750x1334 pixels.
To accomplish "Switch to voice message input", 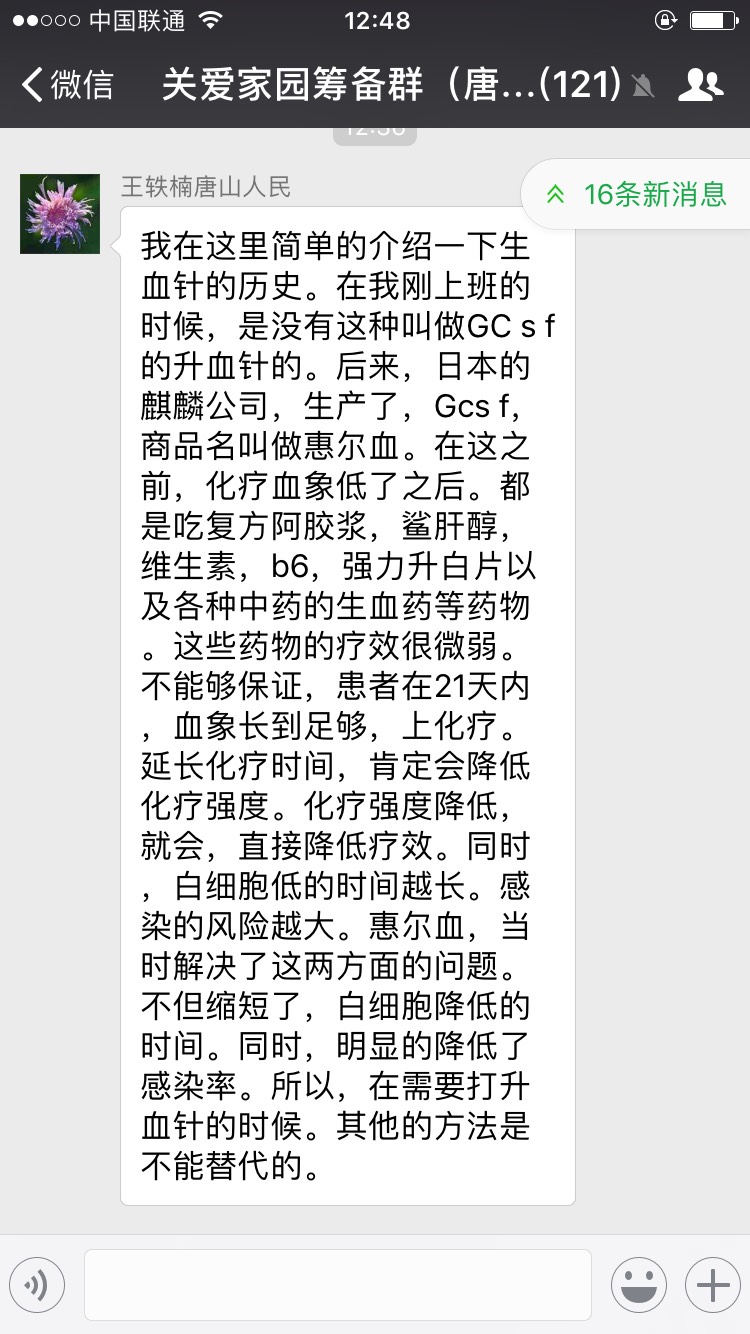I will pyautogui.click(x=37, y=1284).
